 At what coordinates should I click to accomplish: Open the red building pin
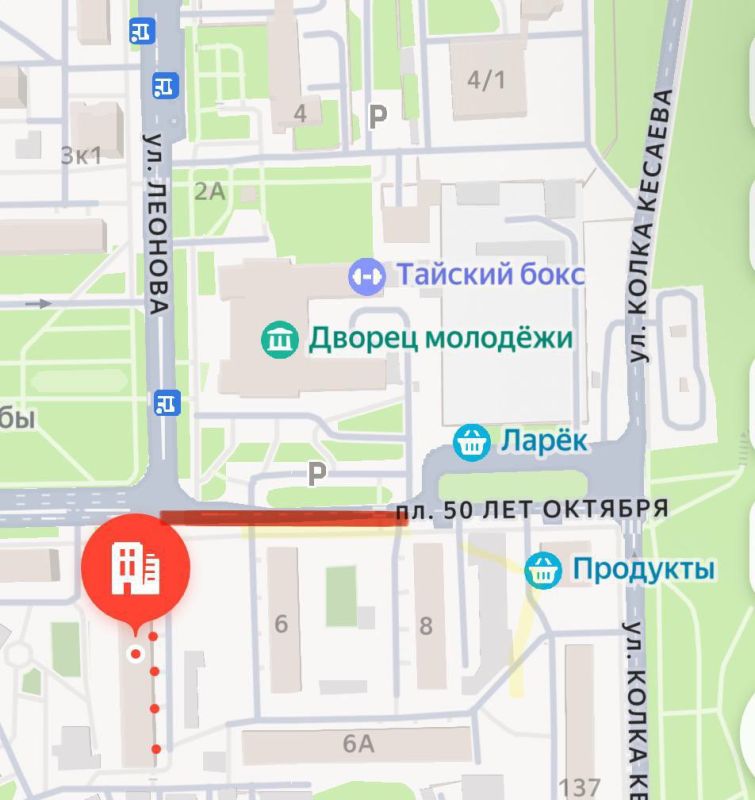click(x=135, y=568)
